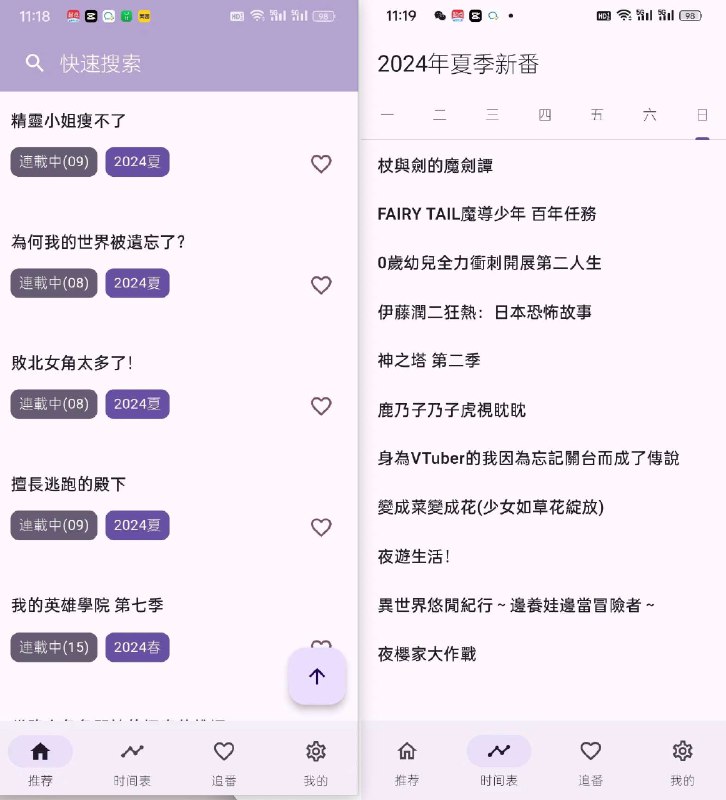The width and height of the screenshot is (726, 800).
Task: Open the 追番 heart icon in bottom navigation
Action: (x=224, y=751)
